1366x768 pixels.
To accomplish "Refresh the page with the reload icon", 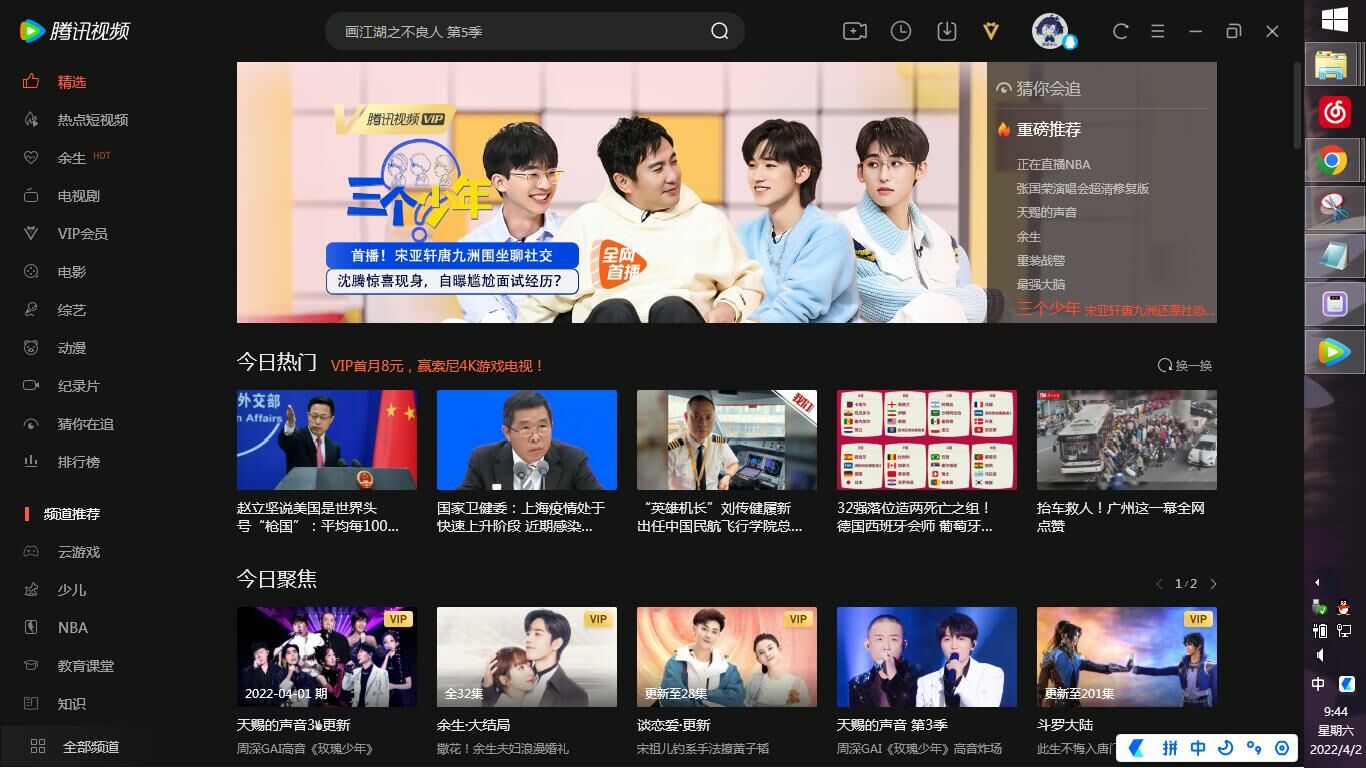I will coord(1120,31).
